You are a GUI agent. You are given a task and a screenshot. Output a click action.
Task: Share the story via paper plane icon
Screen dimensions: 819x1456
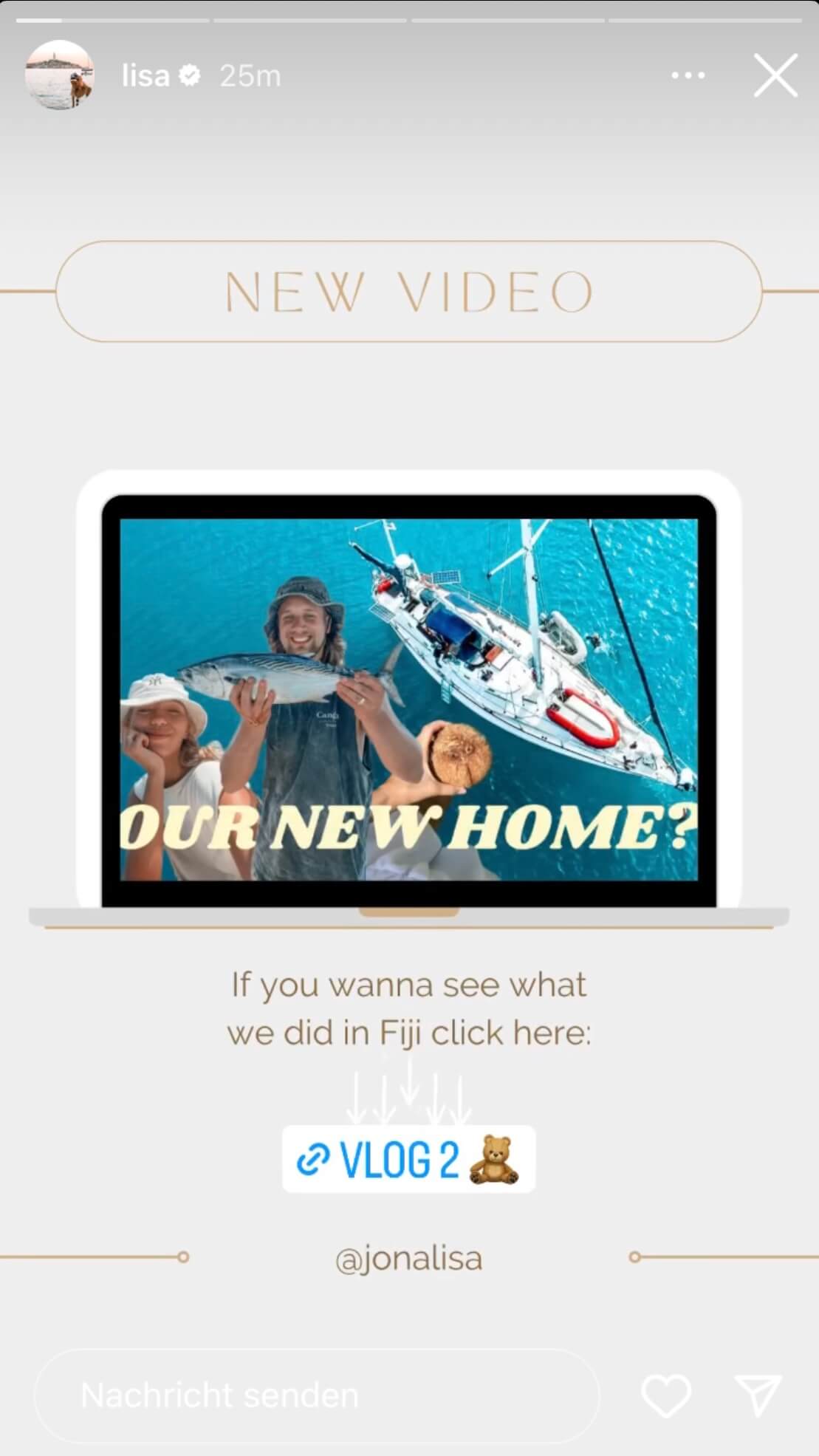pos(759,1395)
